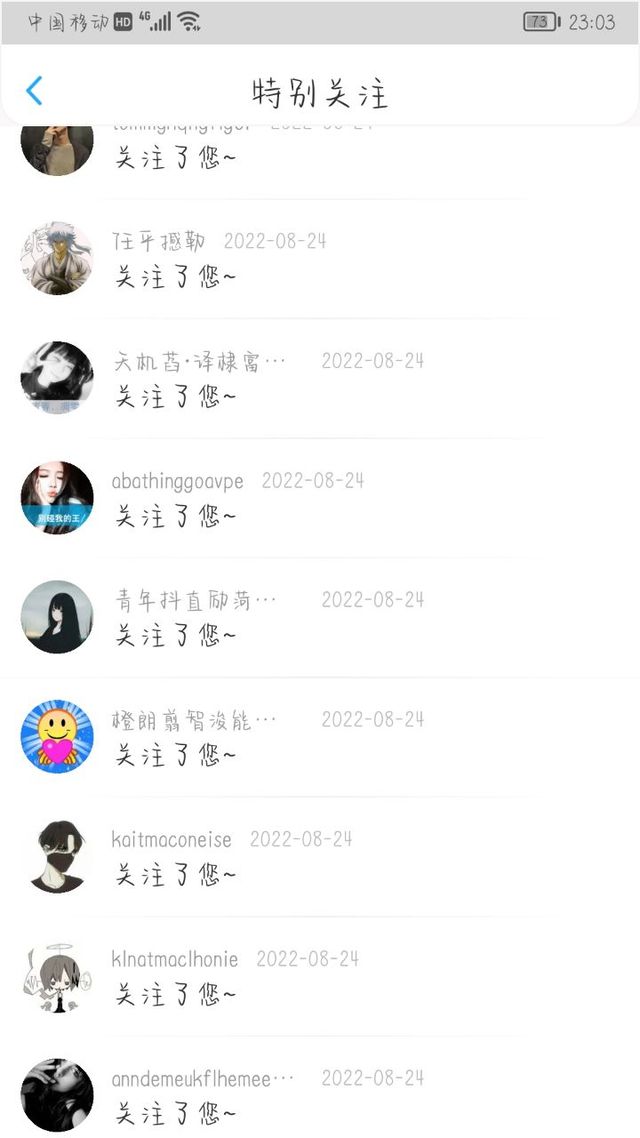Go back from 特别关注 page
The width and height of the screenshot is (640, 1138).
tap(34, 91)
